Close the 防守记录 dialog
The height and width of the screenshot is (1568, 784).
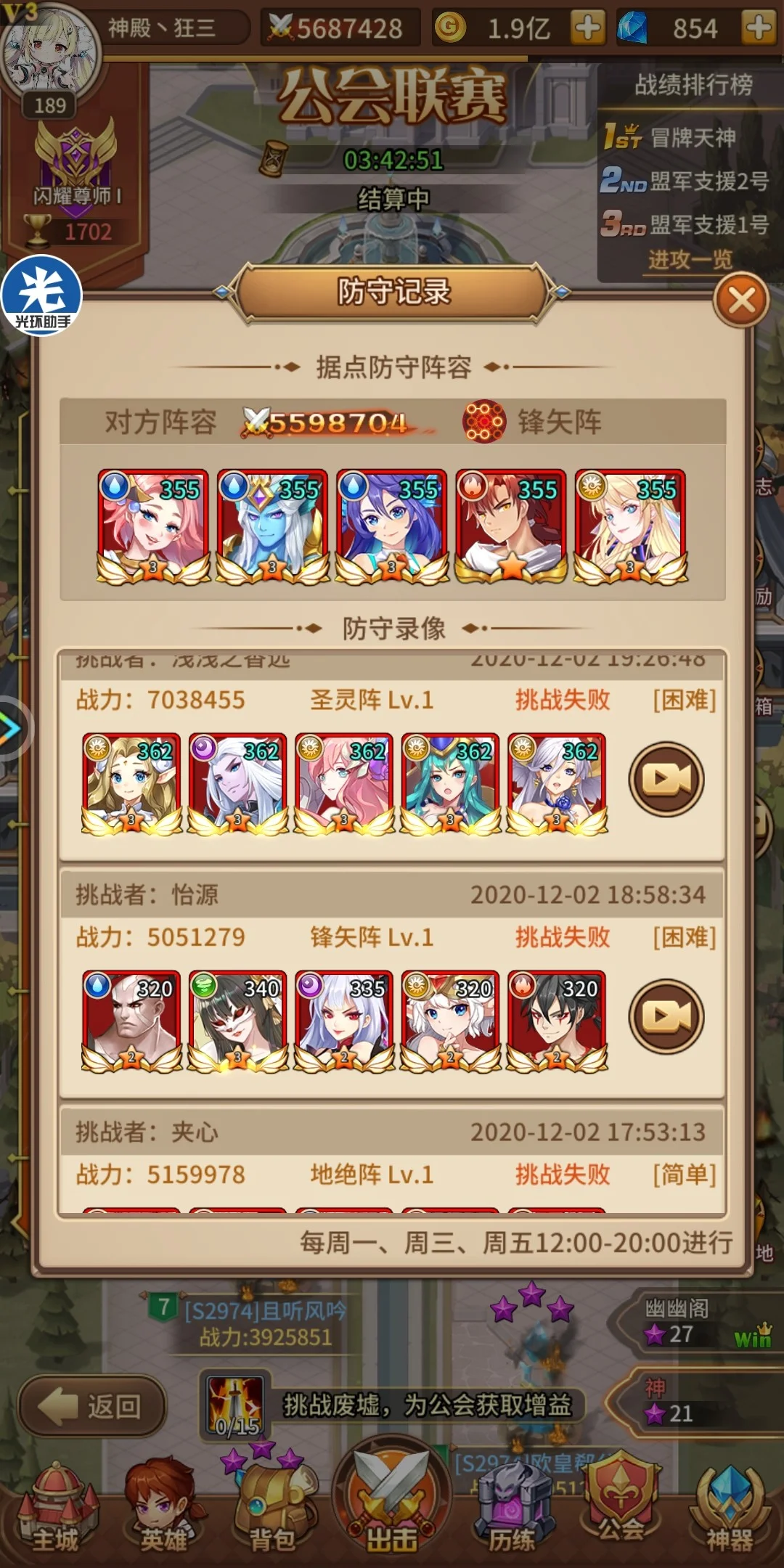(741, 299)
